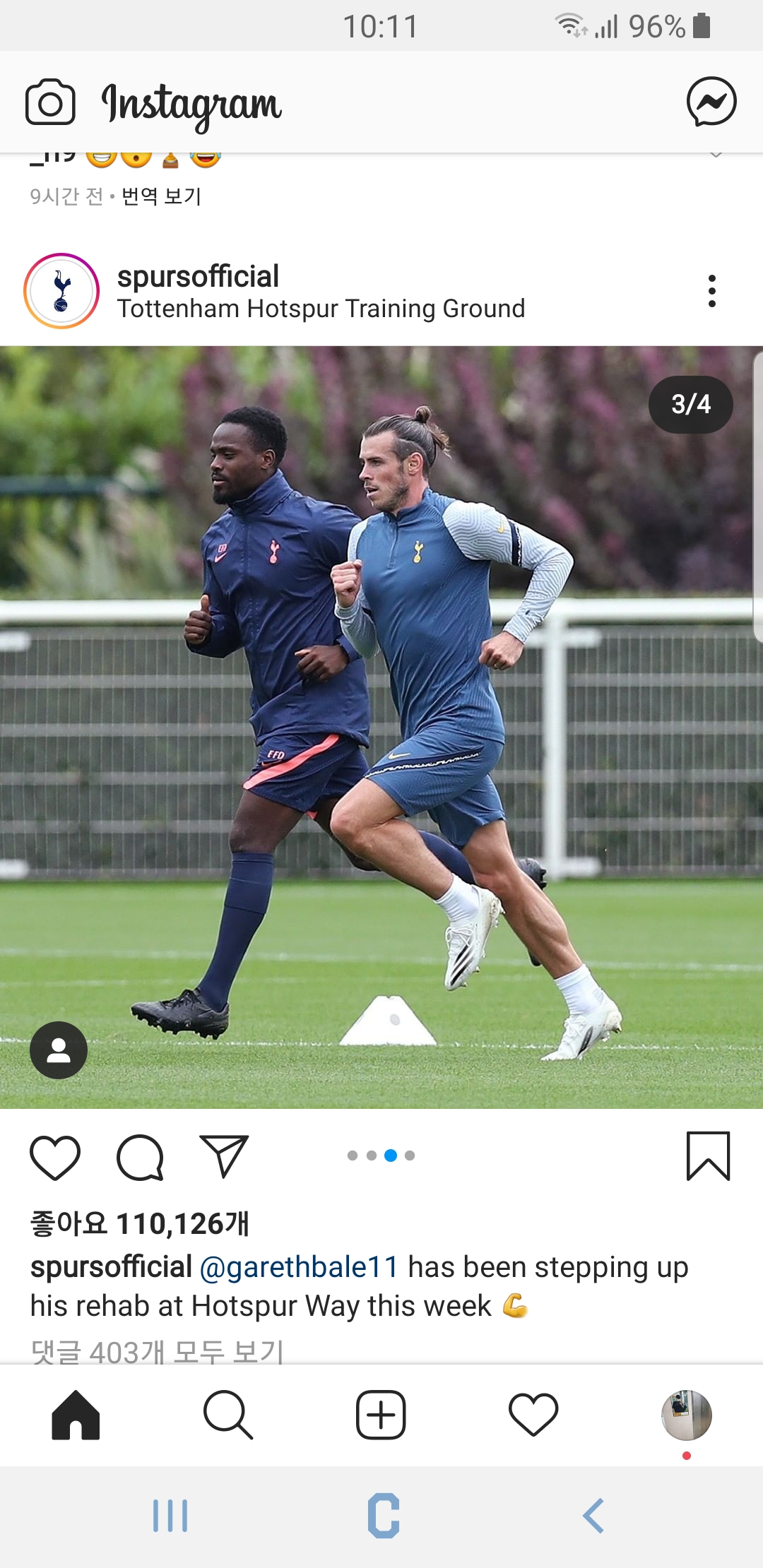Open post options three-dot menu
This screenshot has width=763, height=1568.
(711, 291)
